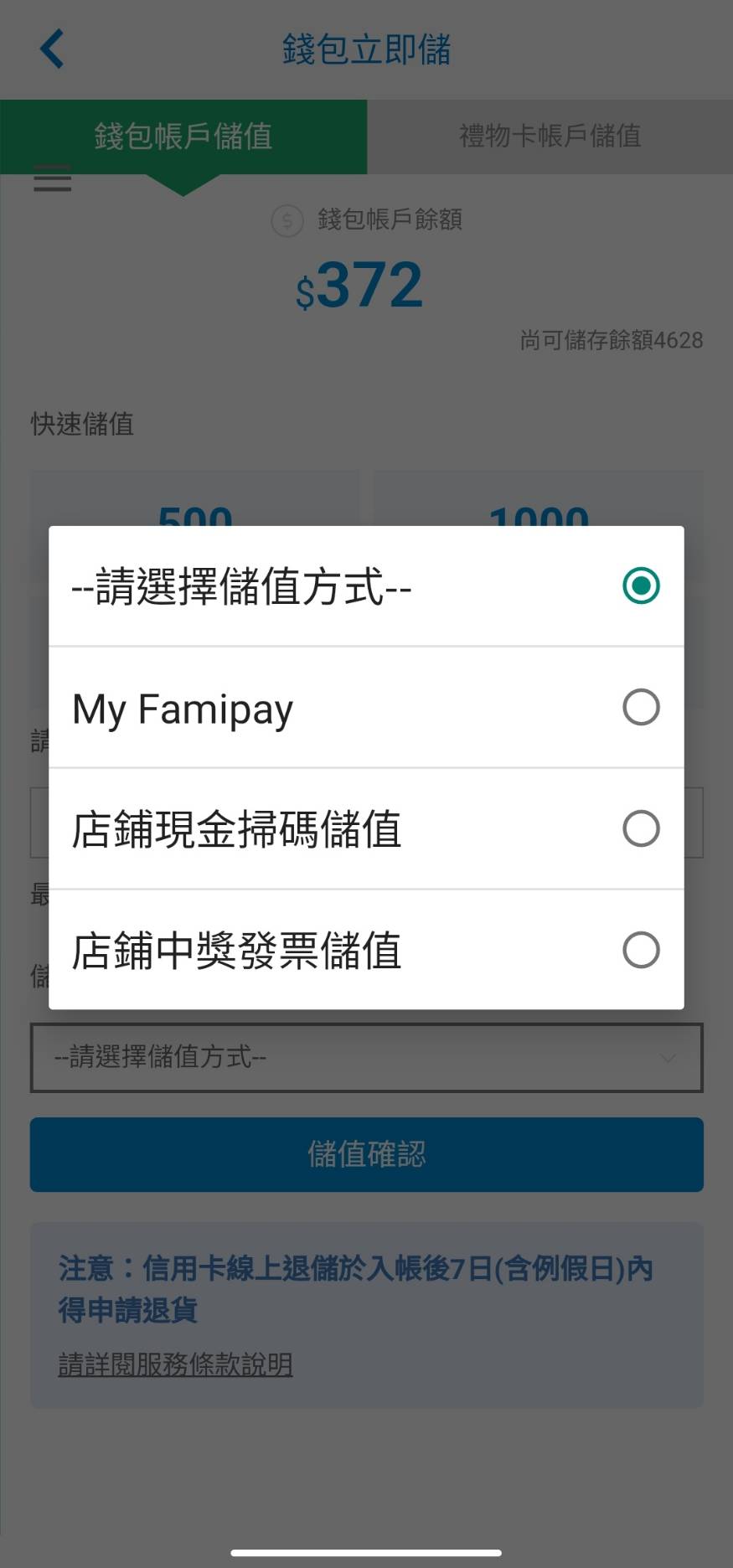The image size is (733, 1568).
Task: Choose 店鋪現金掃碼儲值 option
Action: tap(366, 829)
